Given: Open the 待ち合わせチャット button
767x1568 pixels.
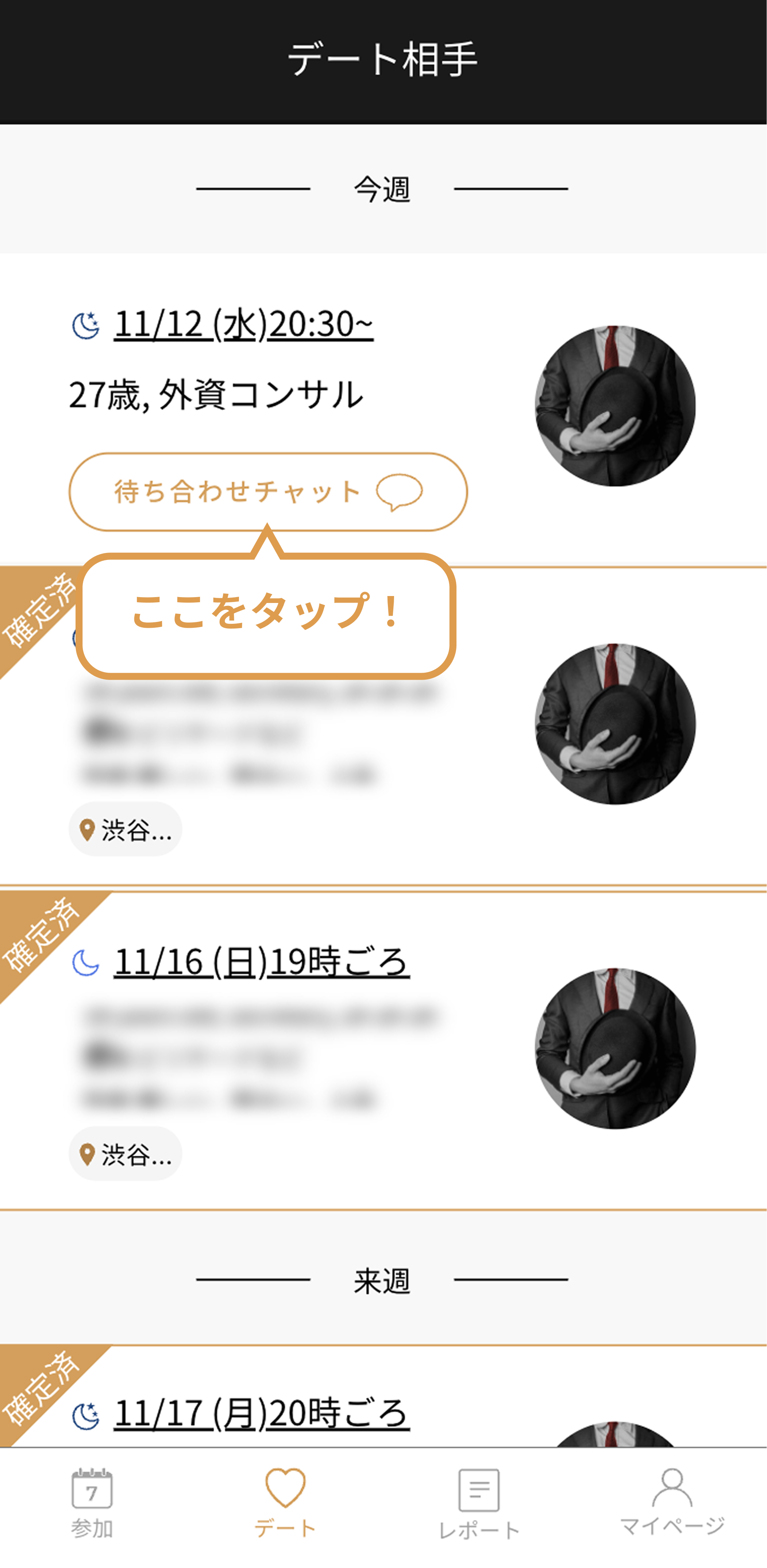Looking at the screenshot, I should click(268, 491).
